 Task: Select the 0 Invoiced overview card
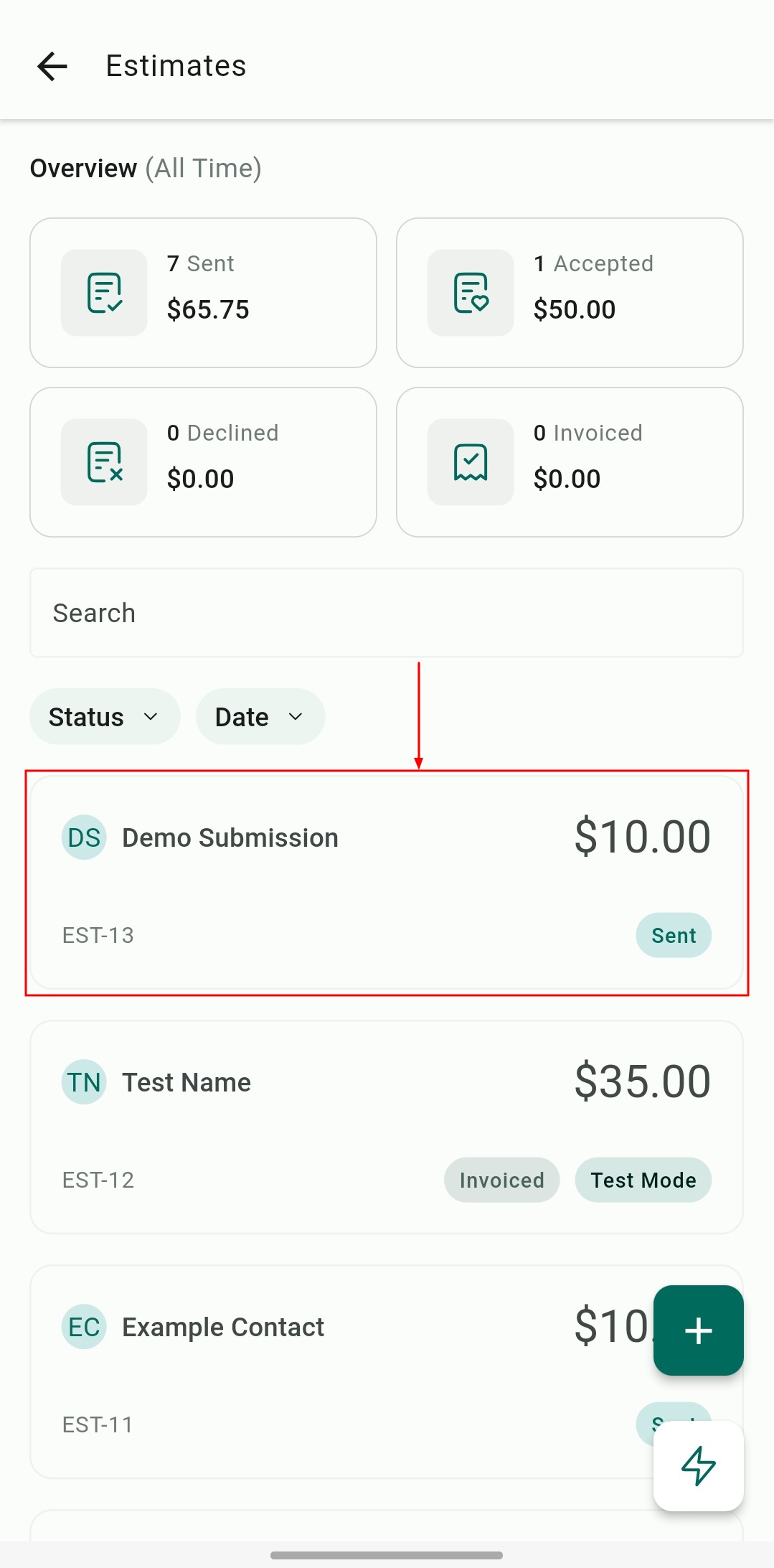pyautogui.click(x=570, y=462)
